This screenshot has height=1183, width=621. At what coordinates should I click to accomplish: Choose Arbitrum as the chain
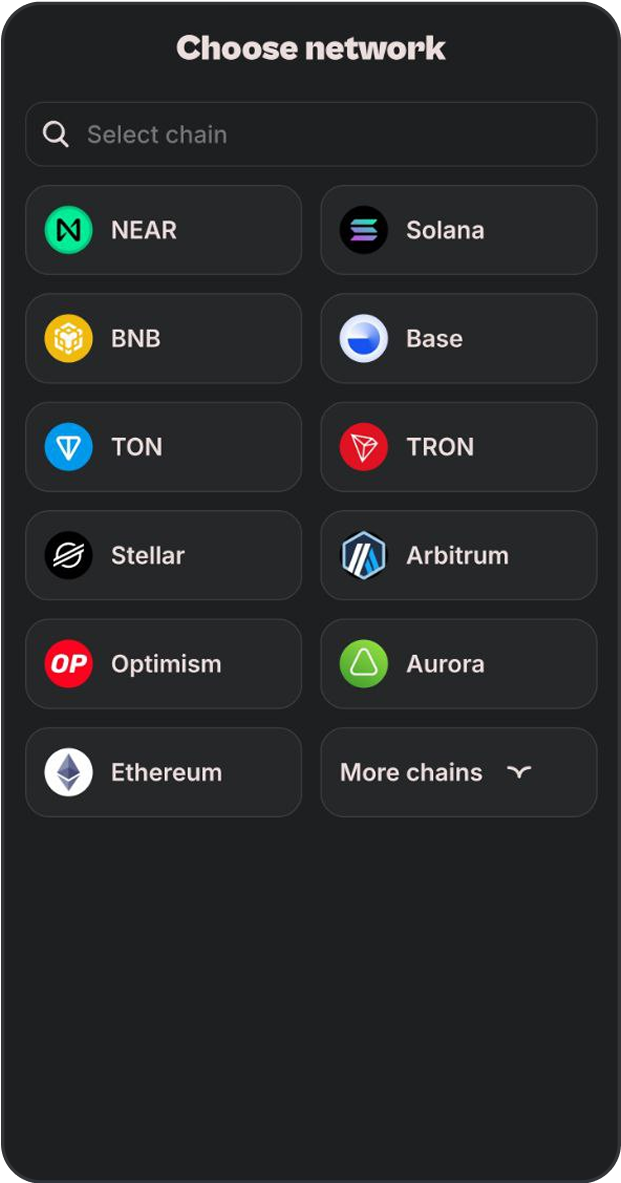pyautogui.click(x=458, y=555)
